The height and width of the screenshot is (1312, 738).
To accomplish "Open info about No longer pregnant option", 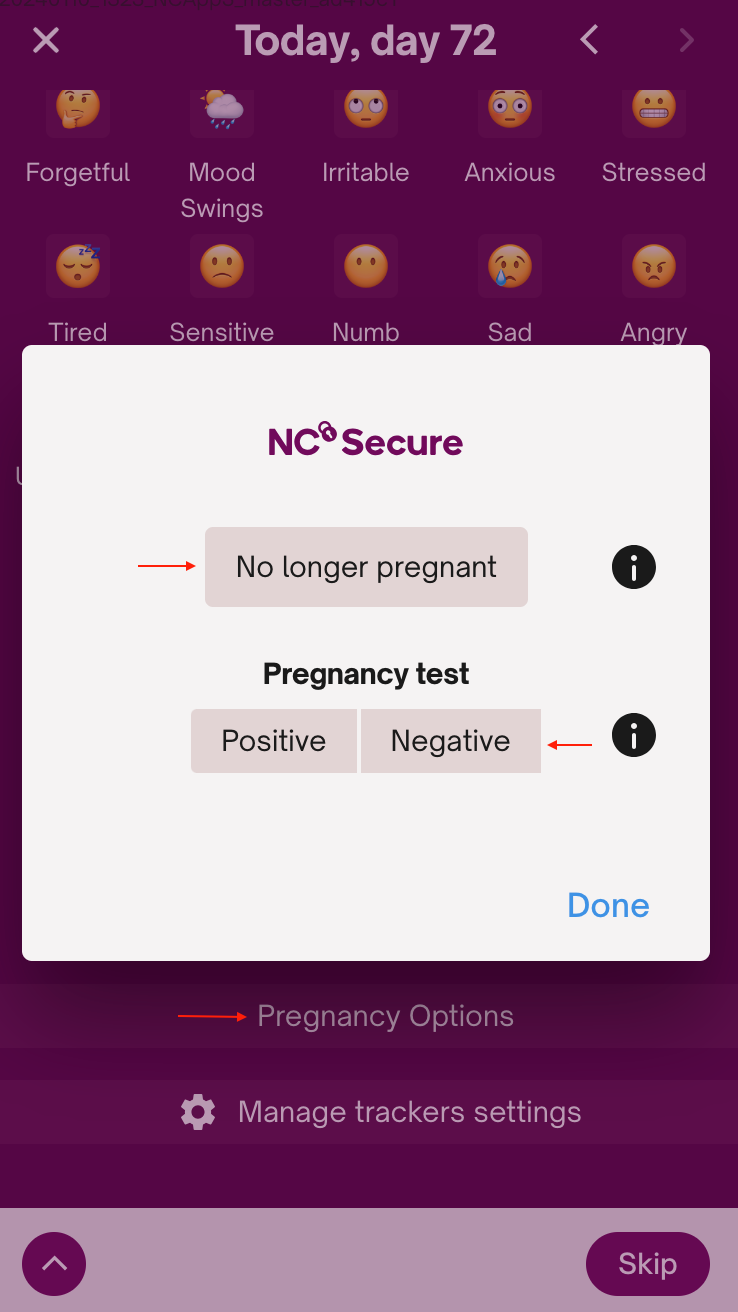I will pyautogui.click(x=633, y=567).
